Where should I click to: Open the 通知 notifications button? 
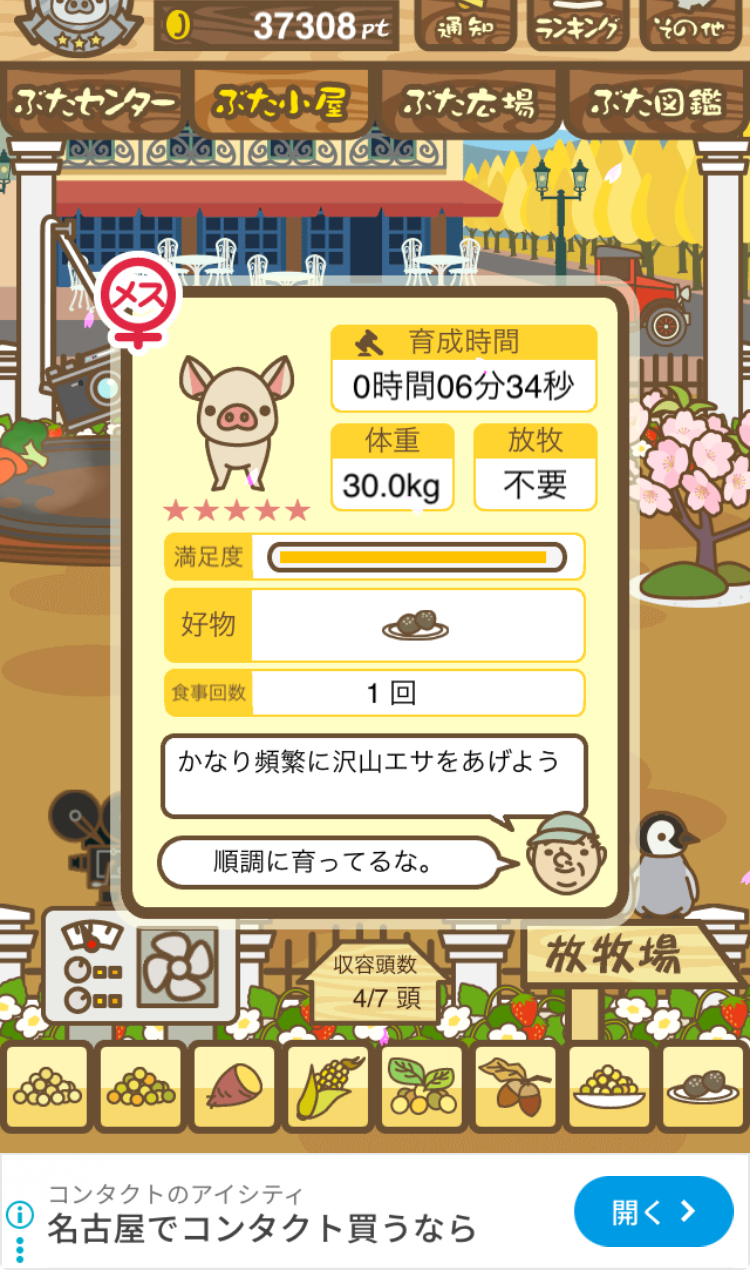click(465, 24)
